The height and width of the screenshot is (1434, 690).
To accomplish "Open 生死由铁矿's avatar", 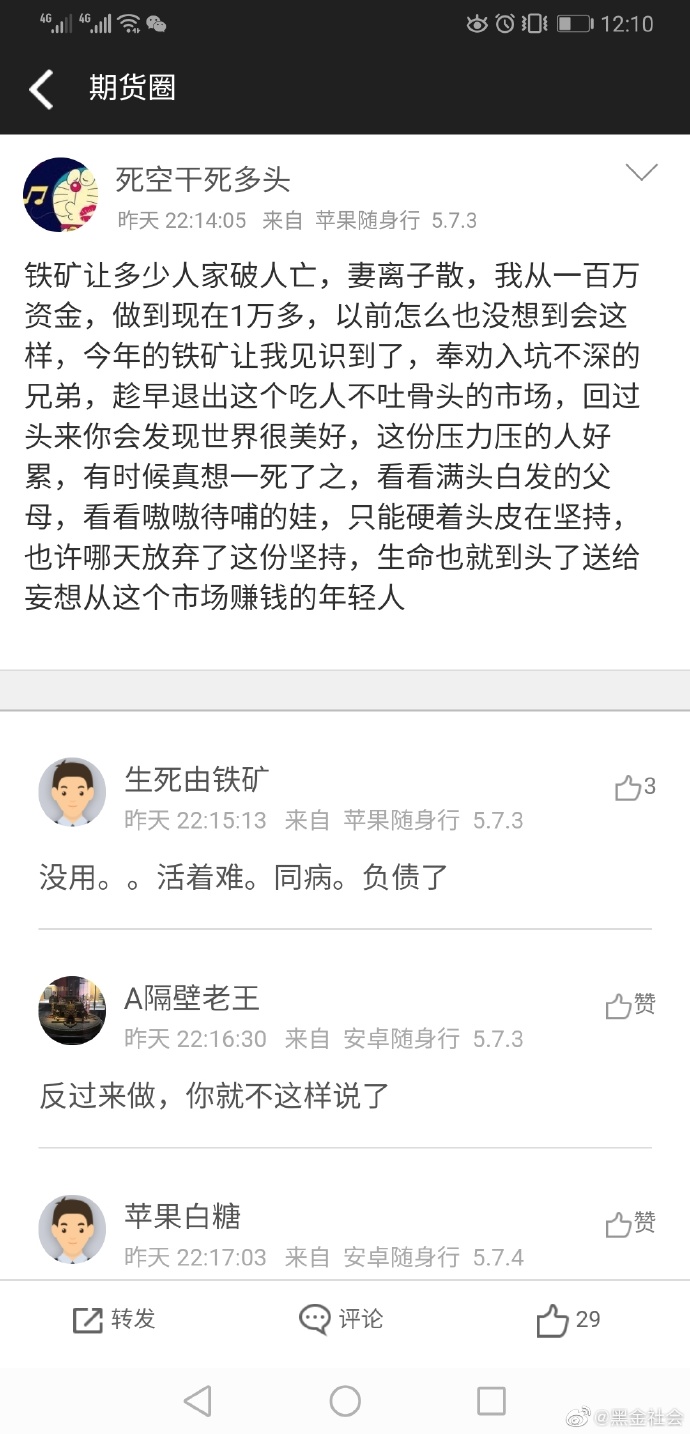I will [72, 792].
